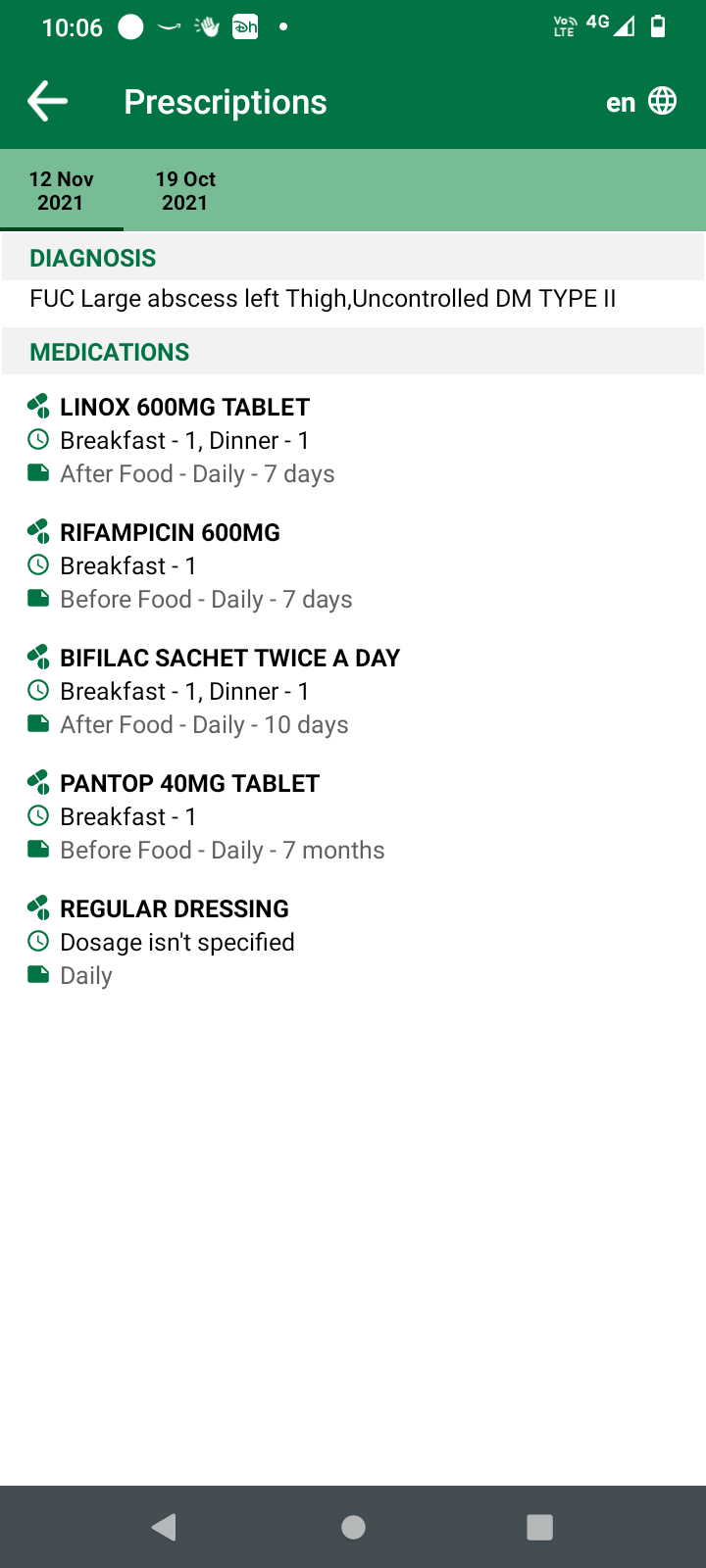Viewport: 706px width, 1568px height.
Task: Tap the system home button
Action: click(353, 1527)
